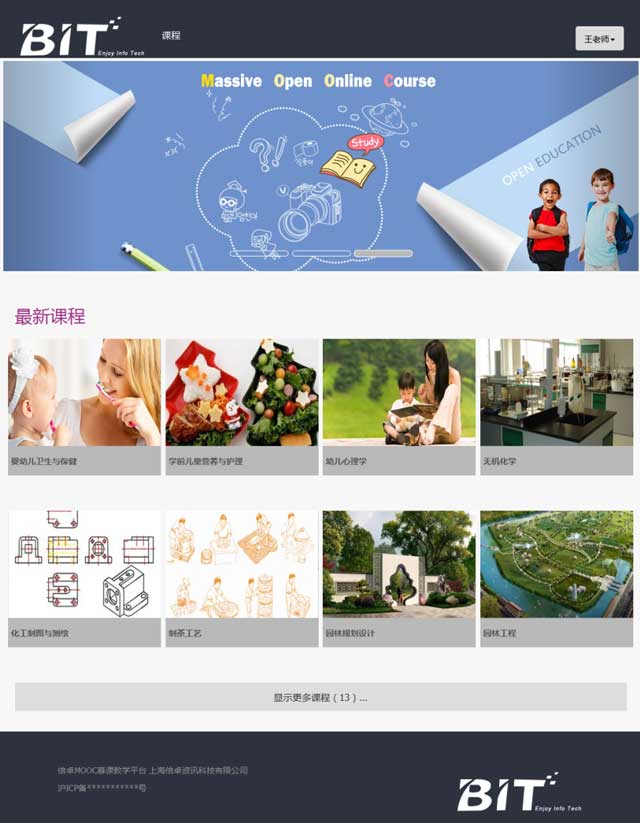Open the 课程 navigation link
640x823 pixels.
tap(171, 35)
